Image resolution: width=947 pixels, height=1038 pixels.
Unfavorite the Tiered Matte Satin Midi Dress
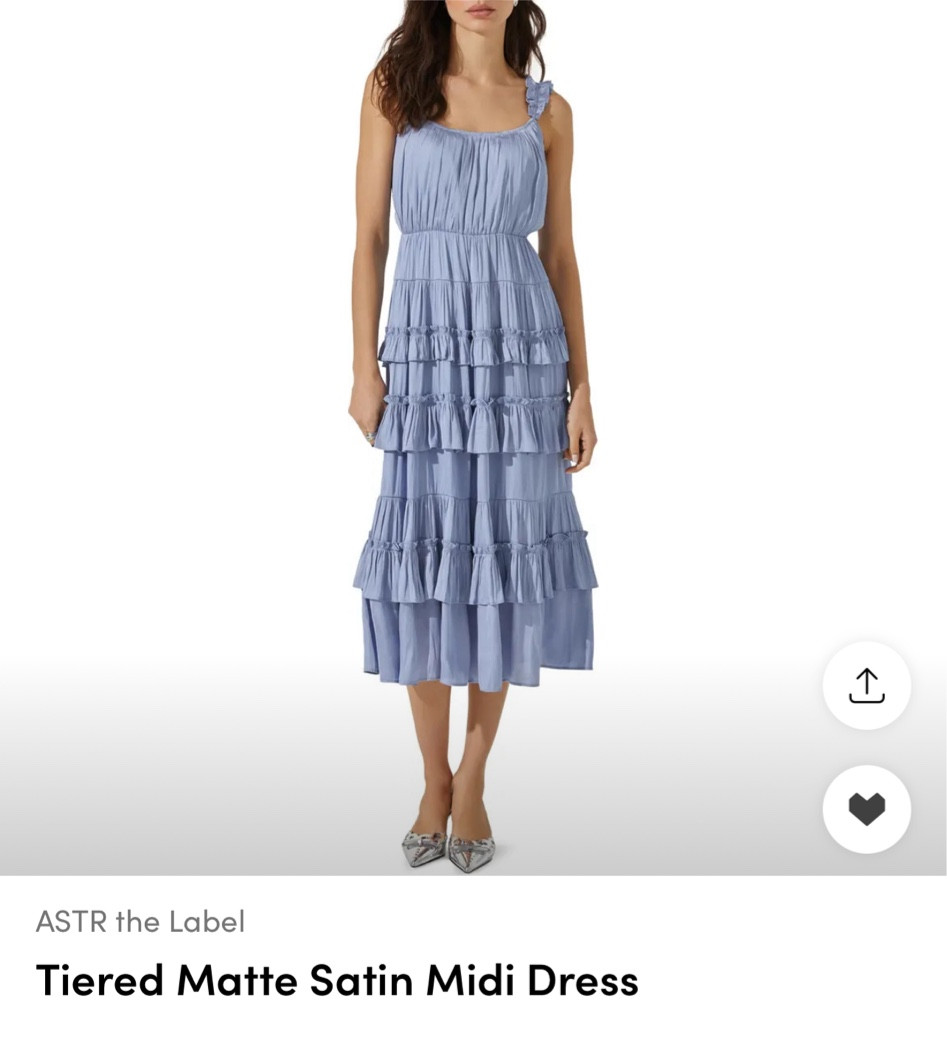point(866,809)
